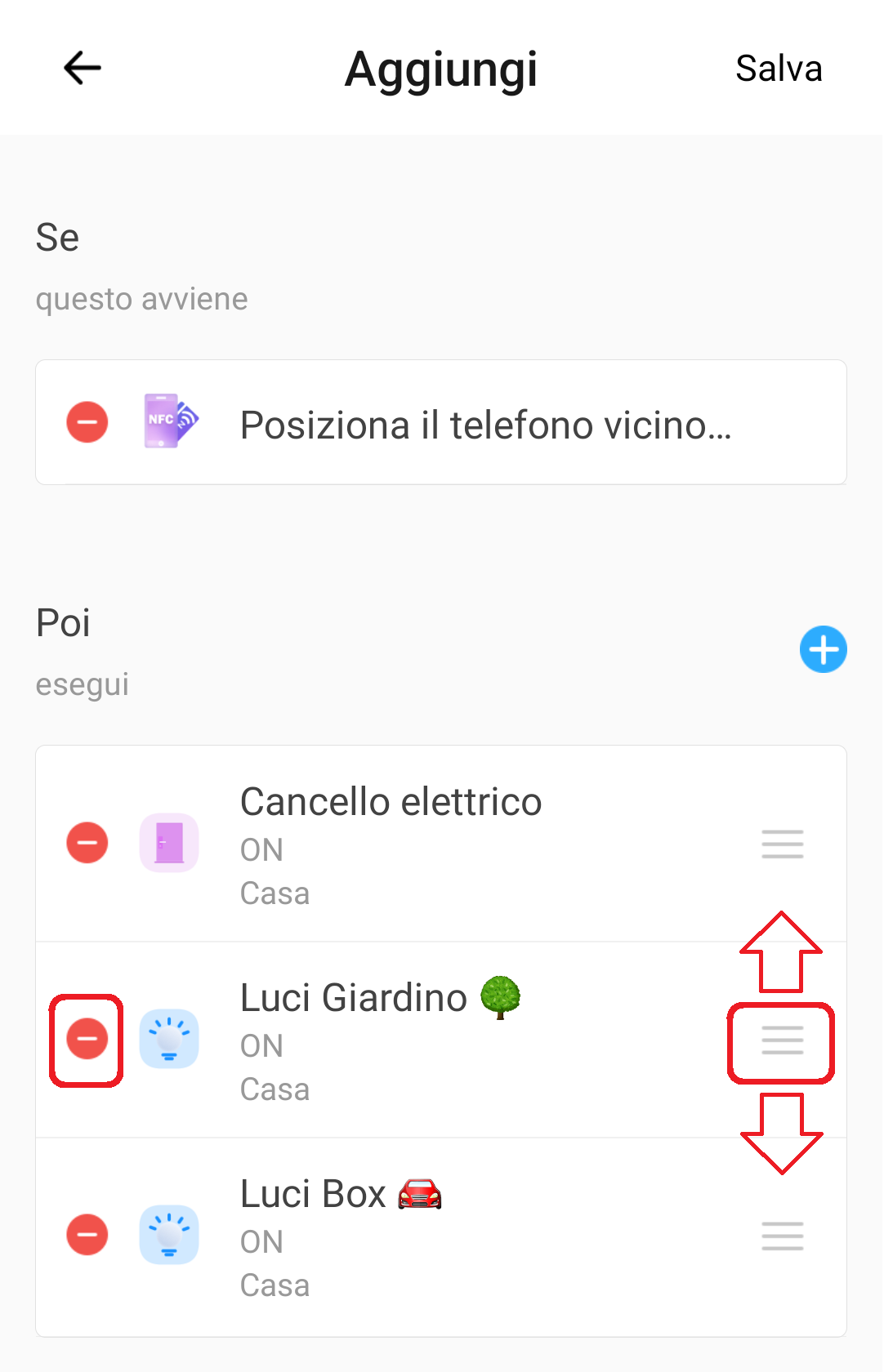The width and height of the screenshot is (884, 1372).
Task: Tap the reorder handle for Cancello elettrico
Action: 782,844
